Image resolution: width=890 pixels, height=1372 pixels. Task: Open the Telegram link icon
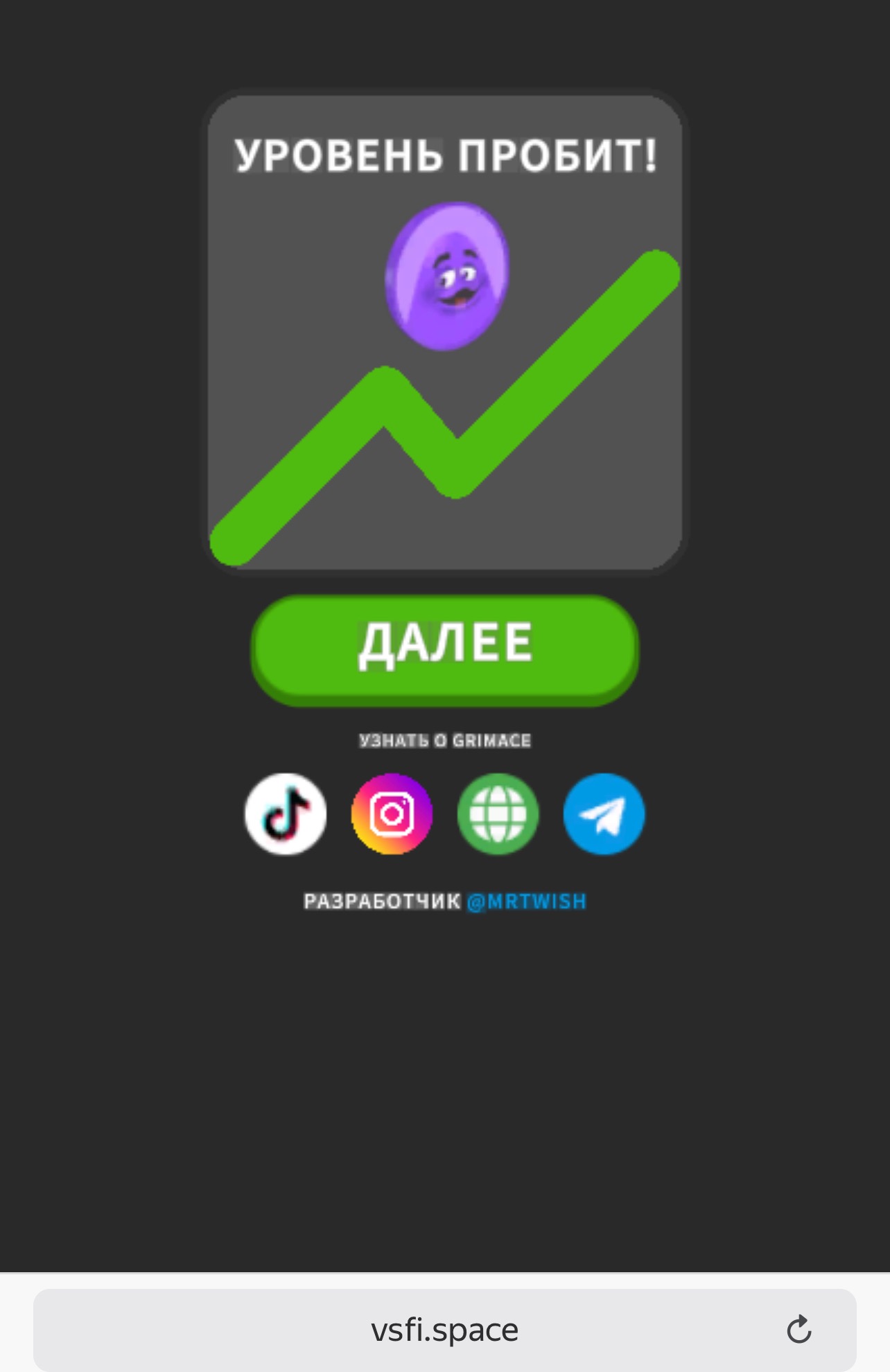[604, 814]
